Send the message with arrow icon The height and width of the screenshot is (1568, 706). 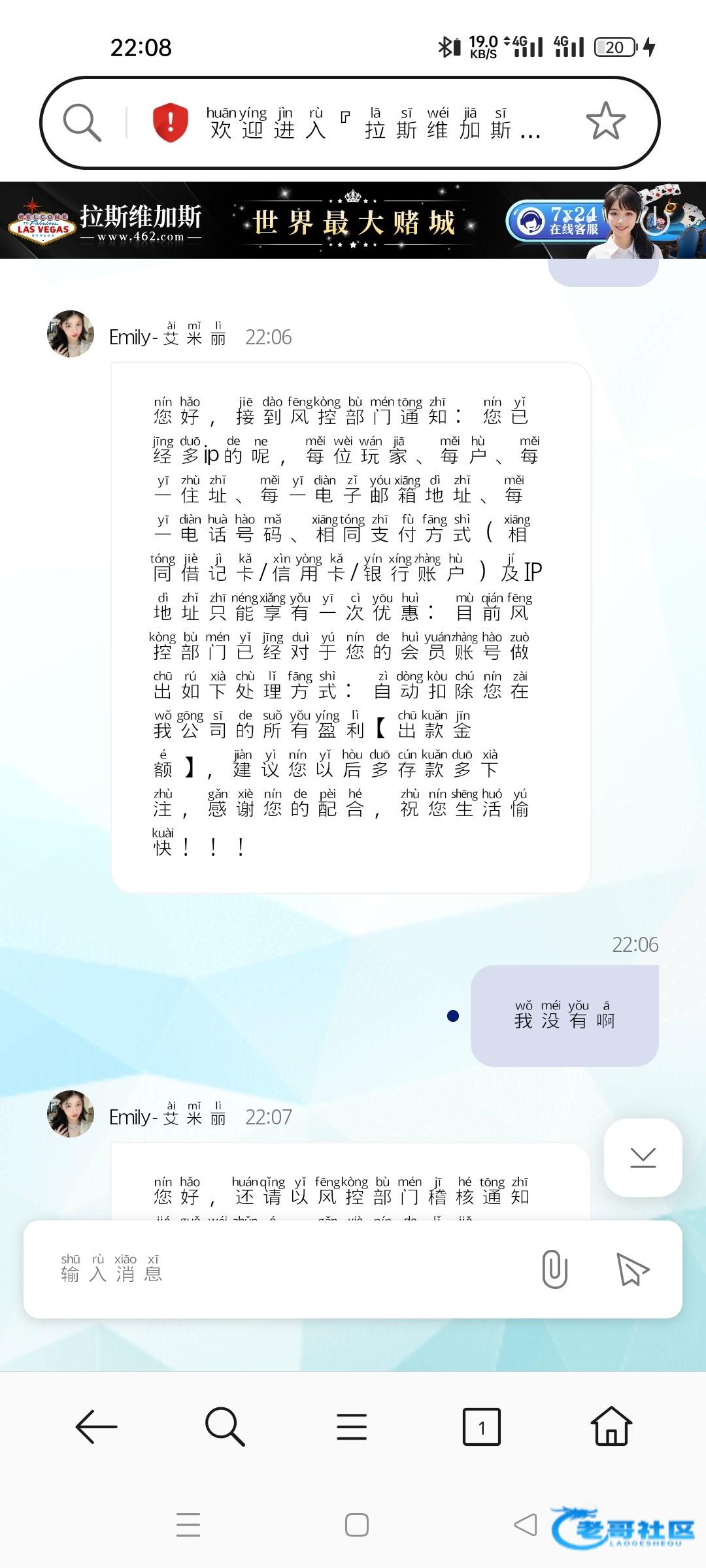pyautogui.click(x=632, y=1269)
